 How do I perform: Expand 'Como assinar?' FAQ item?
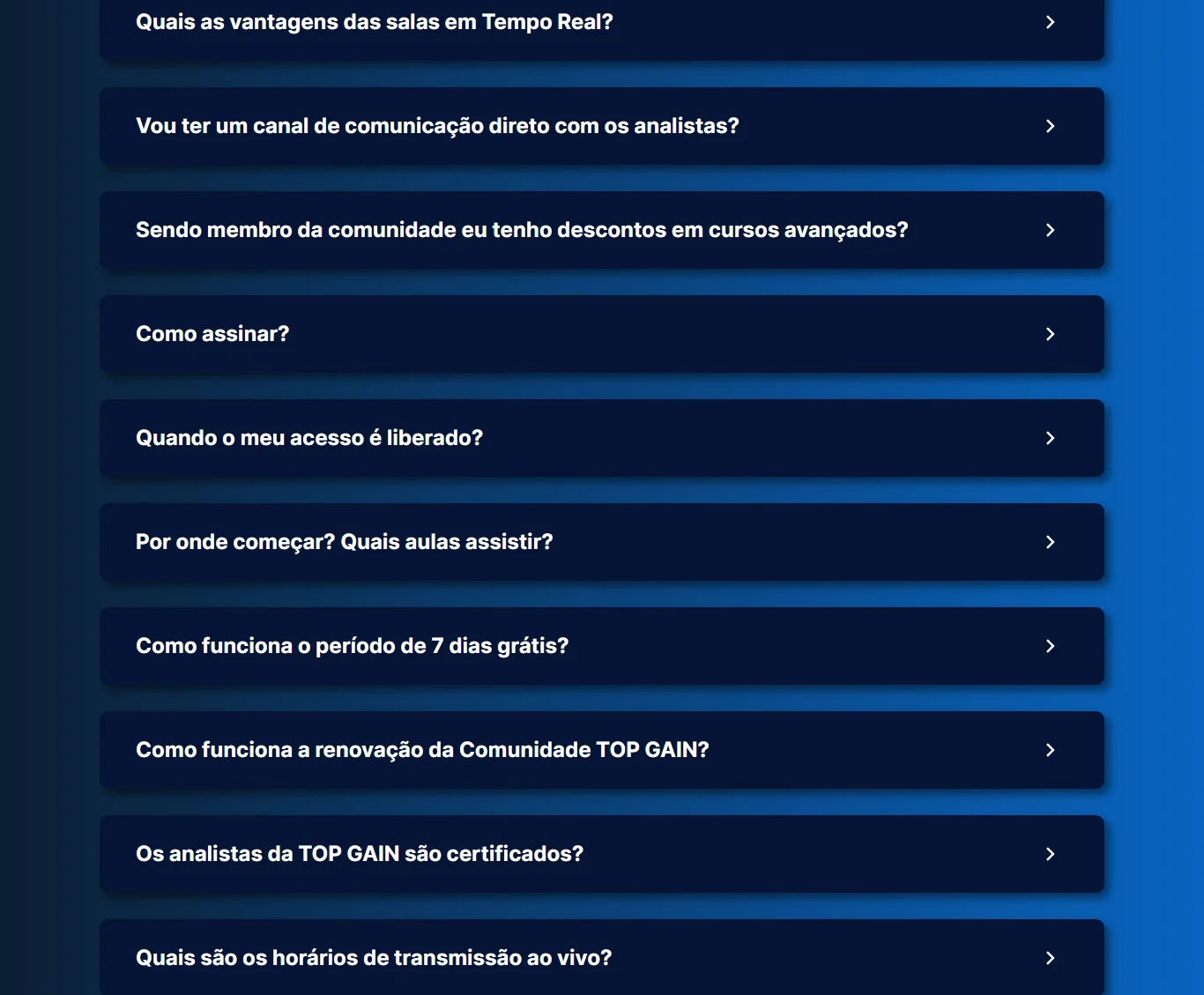click(601, 334)
